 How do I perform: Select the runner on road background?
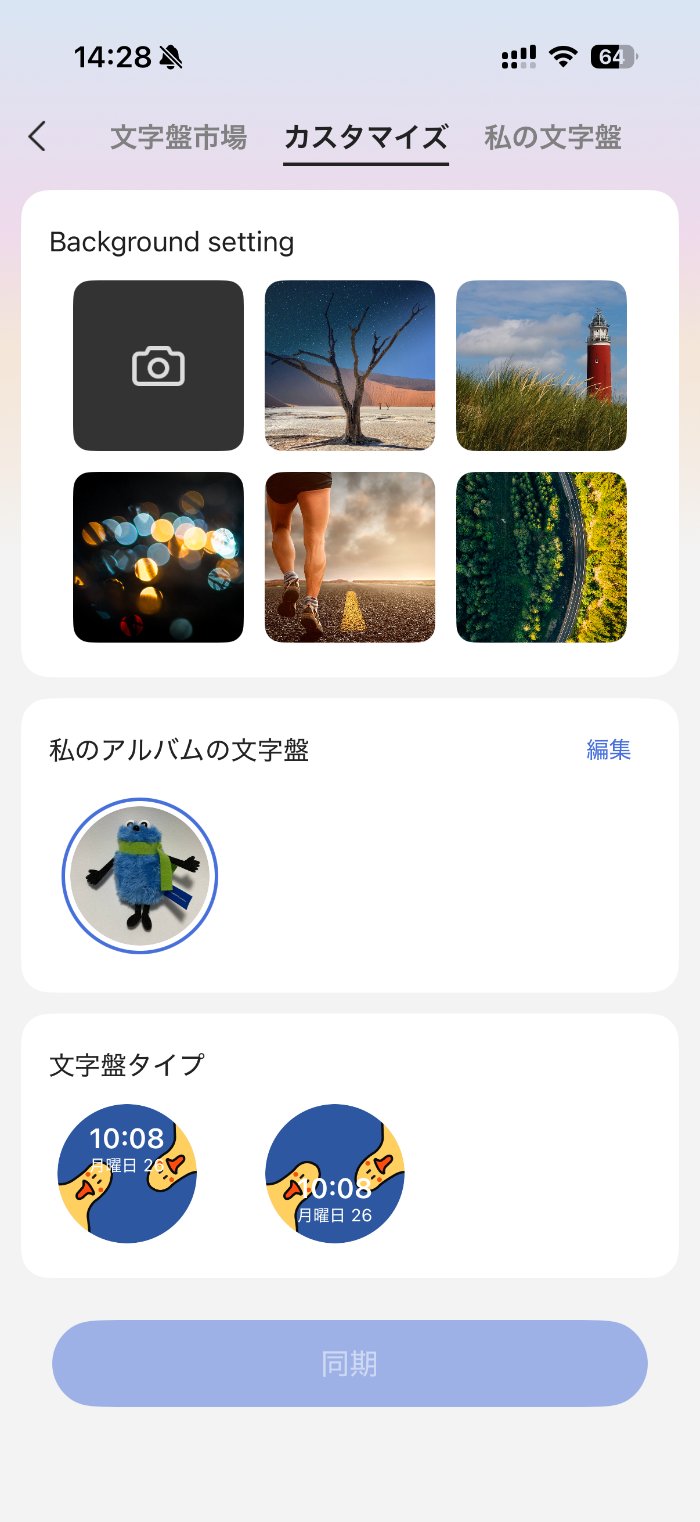tap(350, 557)
